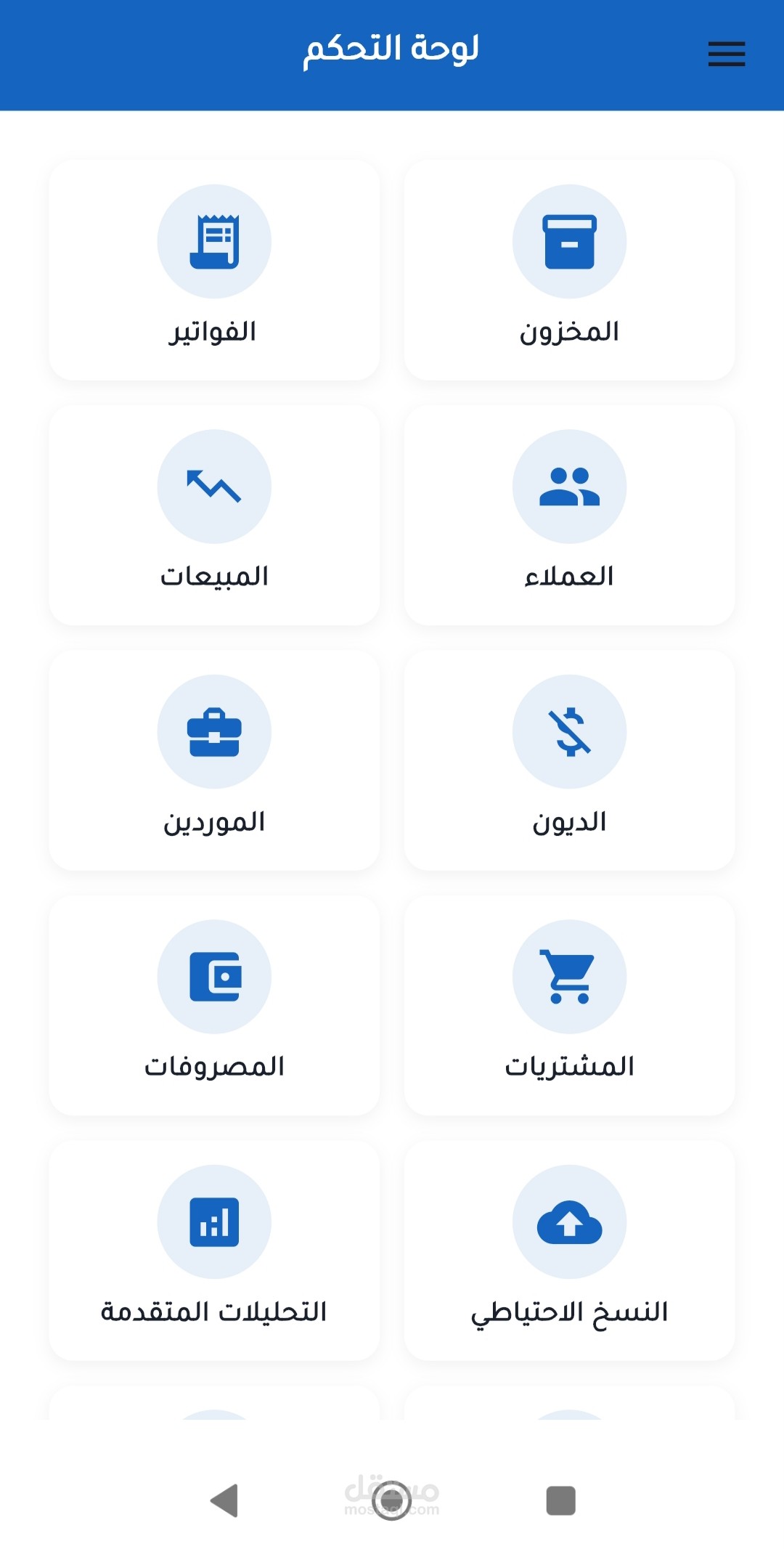Open التحليلات المتقدمة (Advanced Analytics)
This screenshot has height=1549, width=784.
(214, 1251)
